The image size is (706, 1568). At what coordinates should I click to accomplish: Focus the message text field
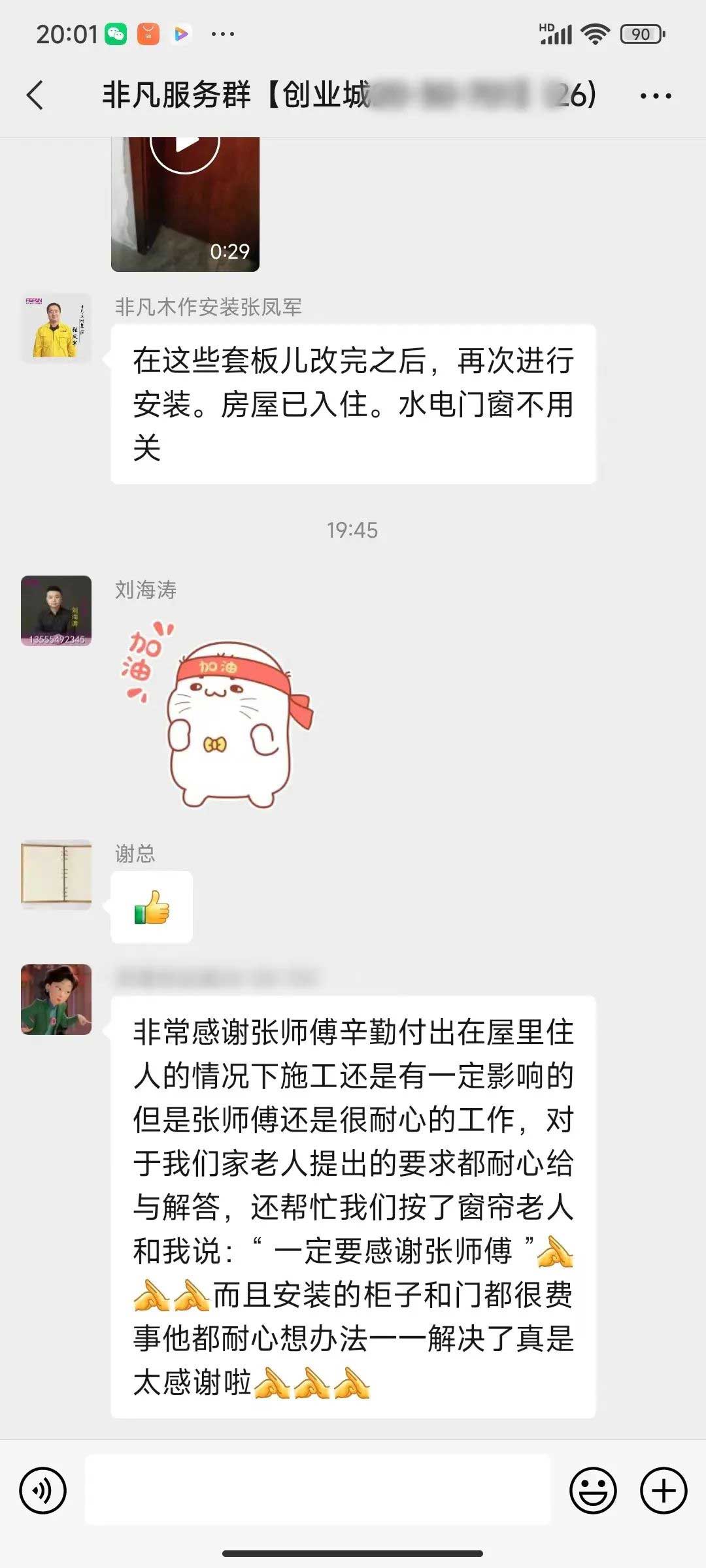tap(318, 1491)
